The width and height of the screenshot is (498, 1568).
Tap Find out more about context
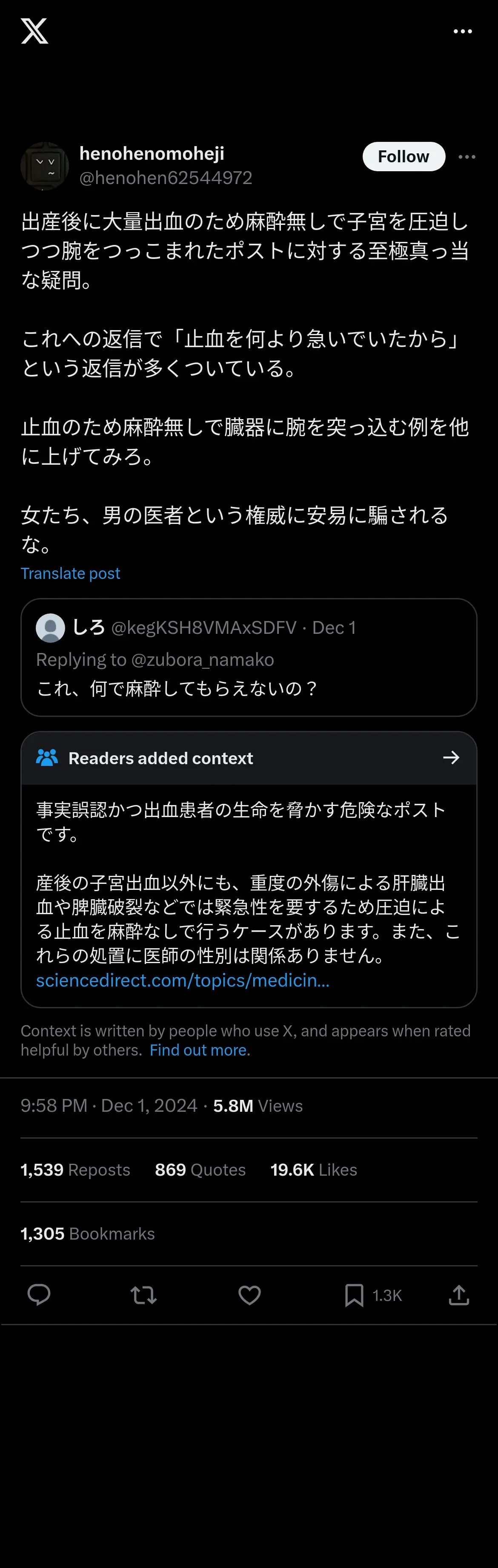[x=199, y=1050]
